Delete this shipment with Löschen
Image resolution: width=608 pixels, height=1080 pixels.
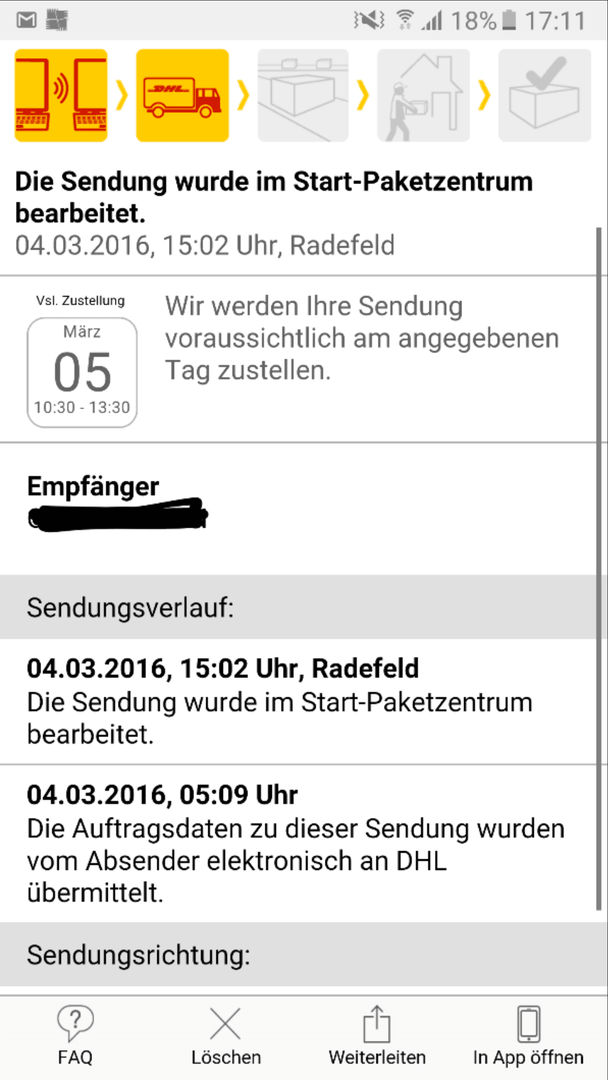point(226,1036)
